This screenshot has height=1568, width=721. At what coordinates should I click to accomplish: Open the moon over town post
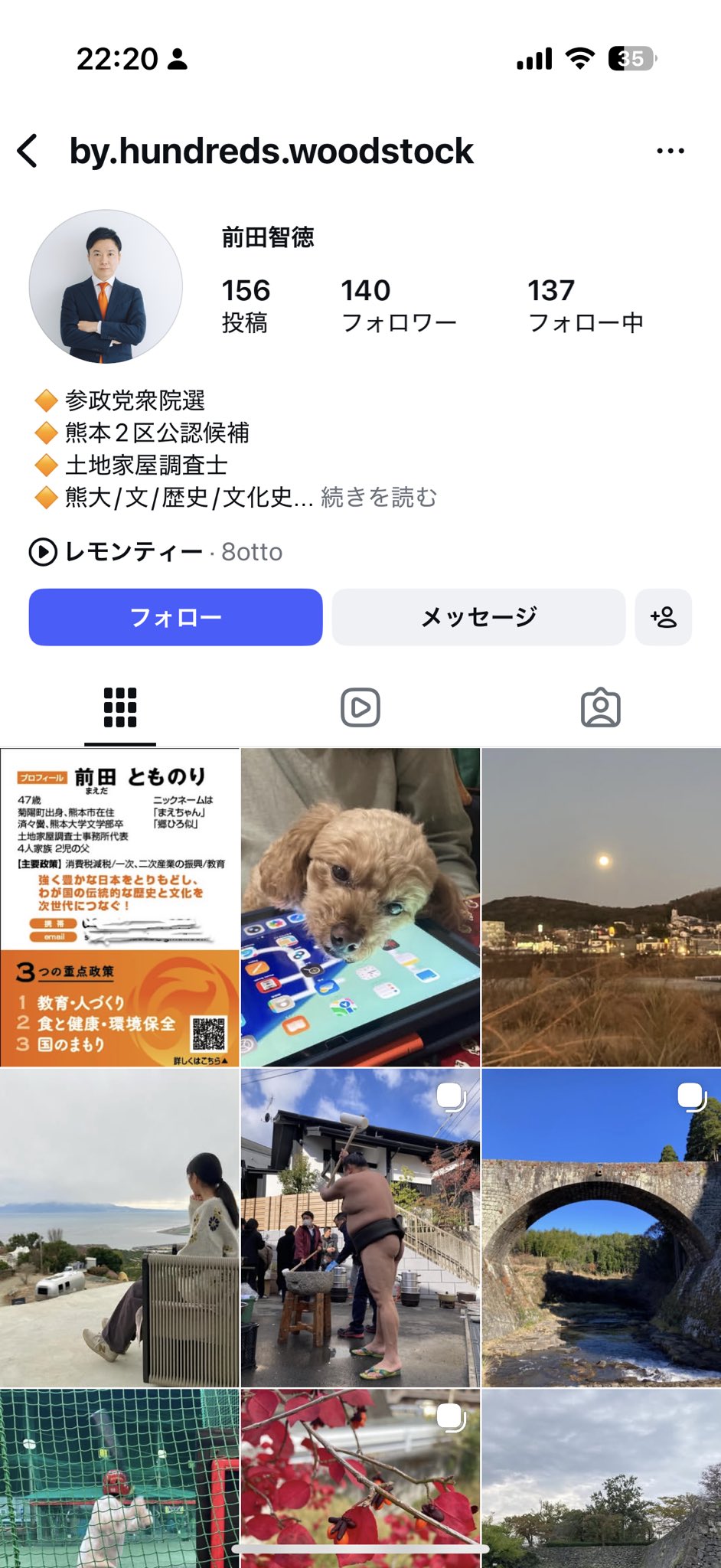[601, 907]
